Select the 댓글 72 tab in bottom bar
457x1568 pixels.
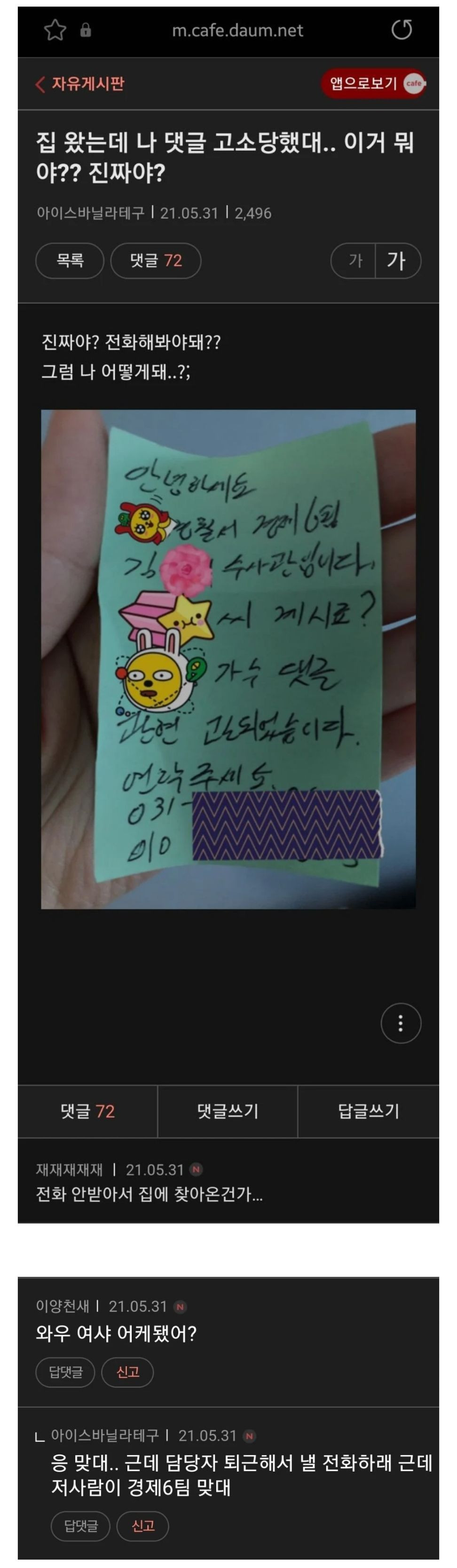tap(87, 1111)
